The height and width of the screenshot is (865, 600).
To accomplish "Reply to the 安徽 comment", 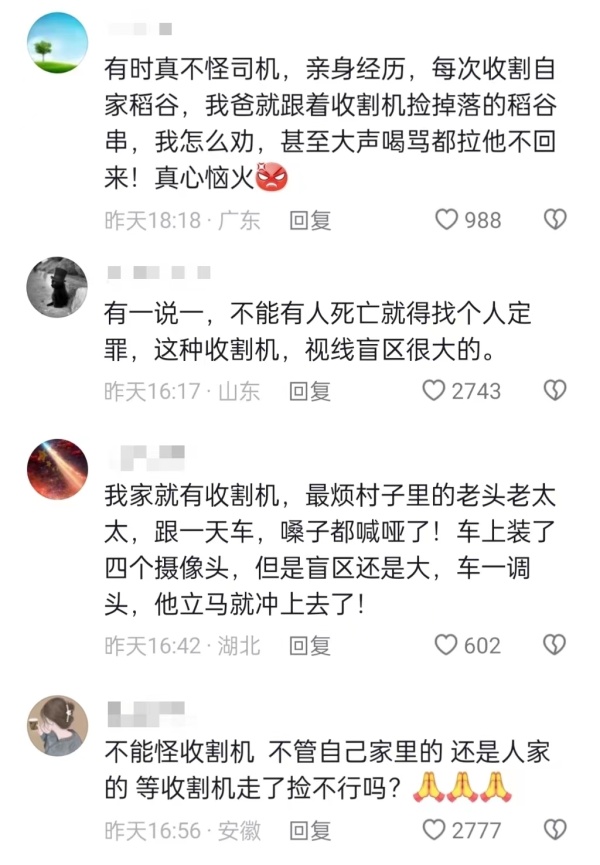I will click(x=310, y=829).
